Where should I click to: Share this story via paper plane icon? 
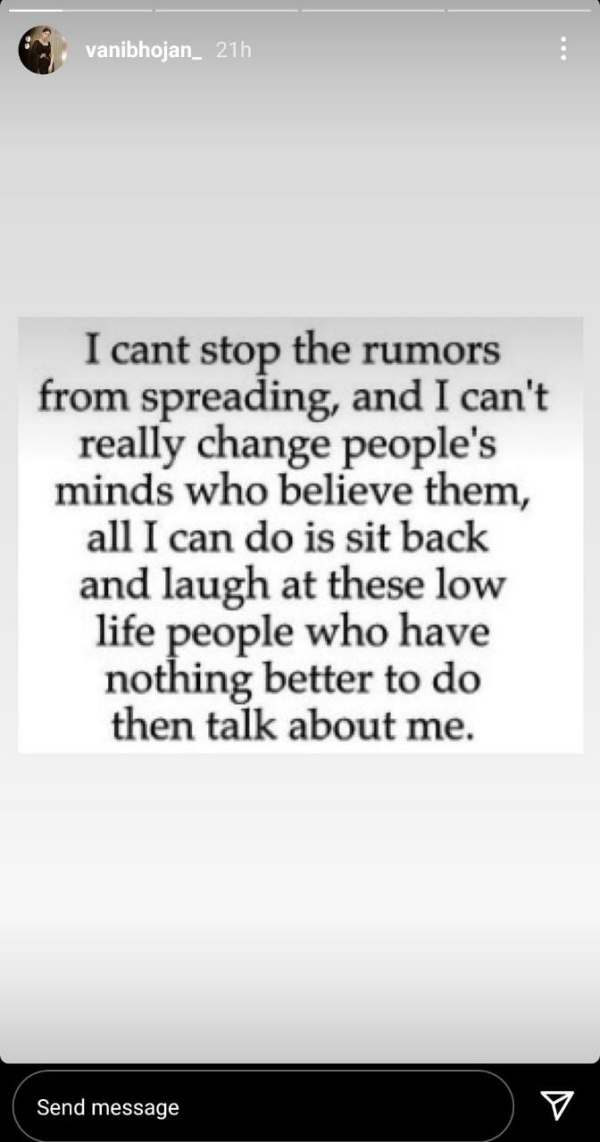(556, 1104)
